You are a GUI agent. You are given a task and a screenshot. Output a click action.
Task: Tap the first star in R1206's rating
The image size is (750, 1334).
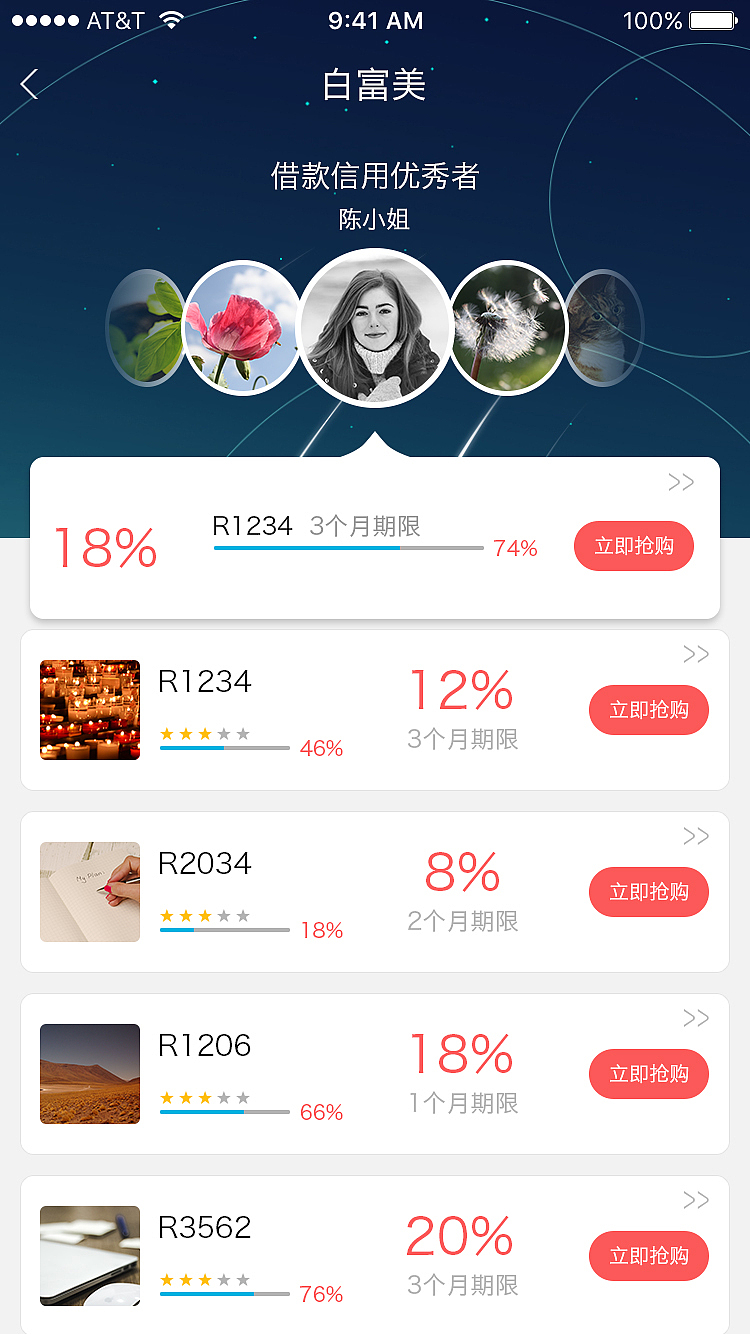point(167,1097)
